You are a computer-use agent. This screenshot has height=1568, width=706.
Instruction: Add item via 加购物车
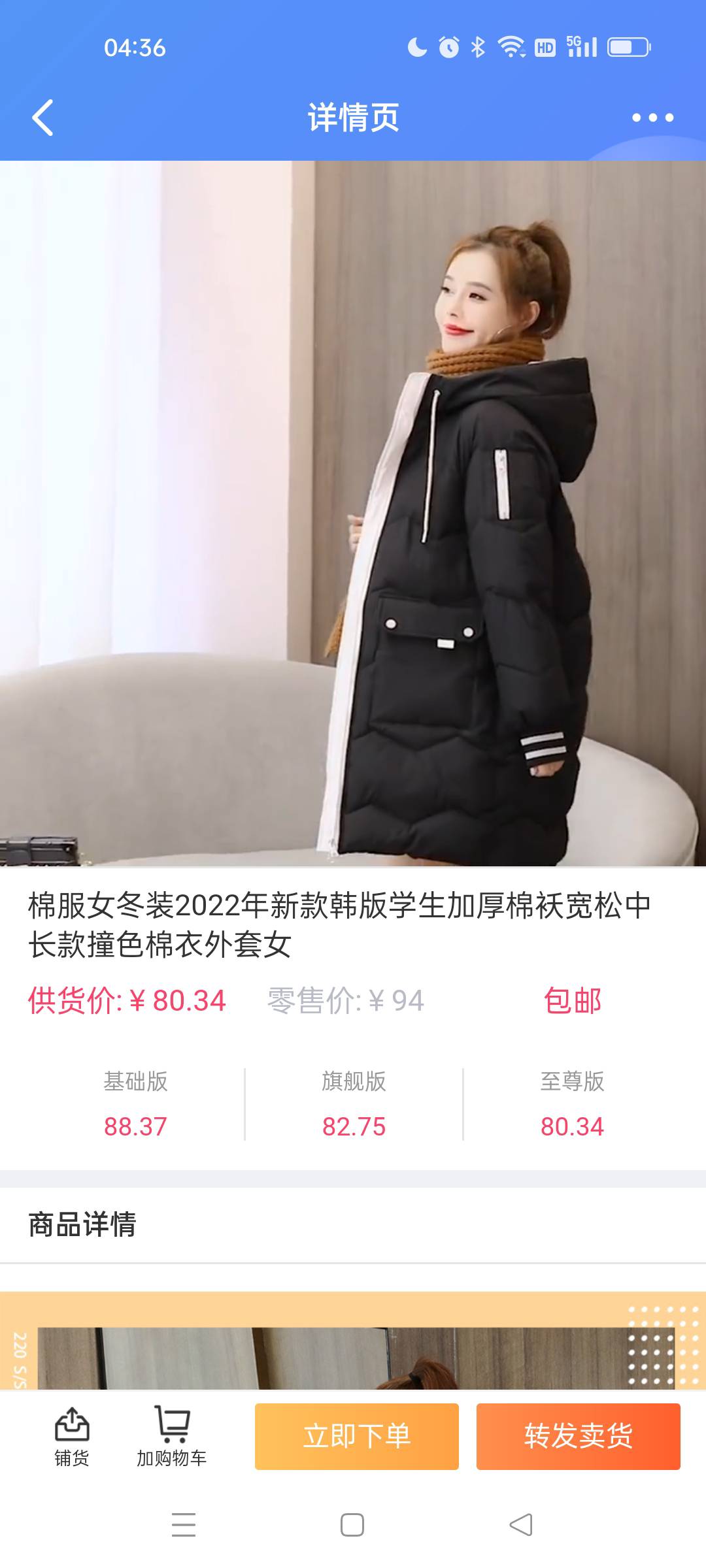point(172,1436)
